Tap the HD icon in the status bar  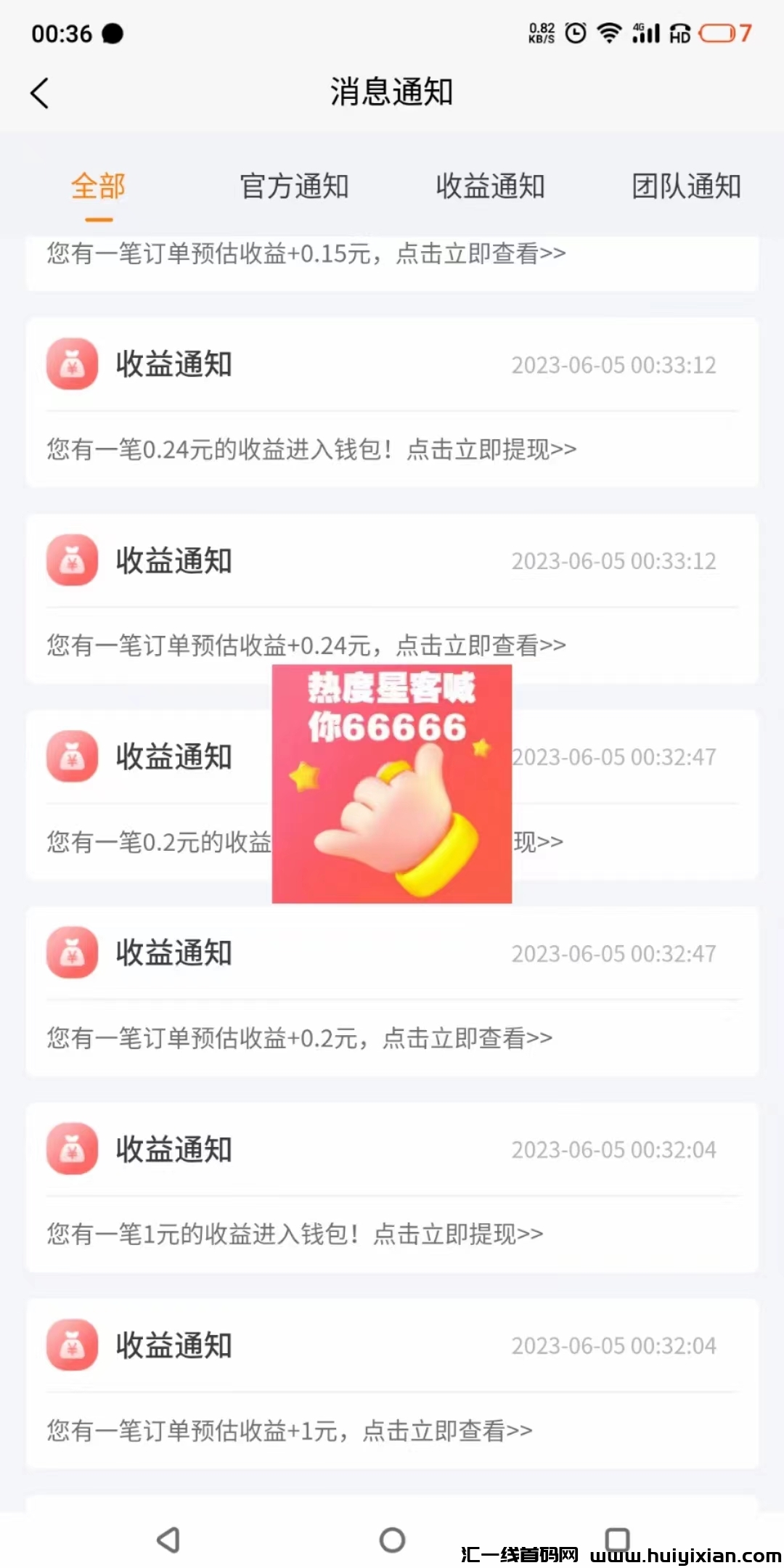coord(679,35)
